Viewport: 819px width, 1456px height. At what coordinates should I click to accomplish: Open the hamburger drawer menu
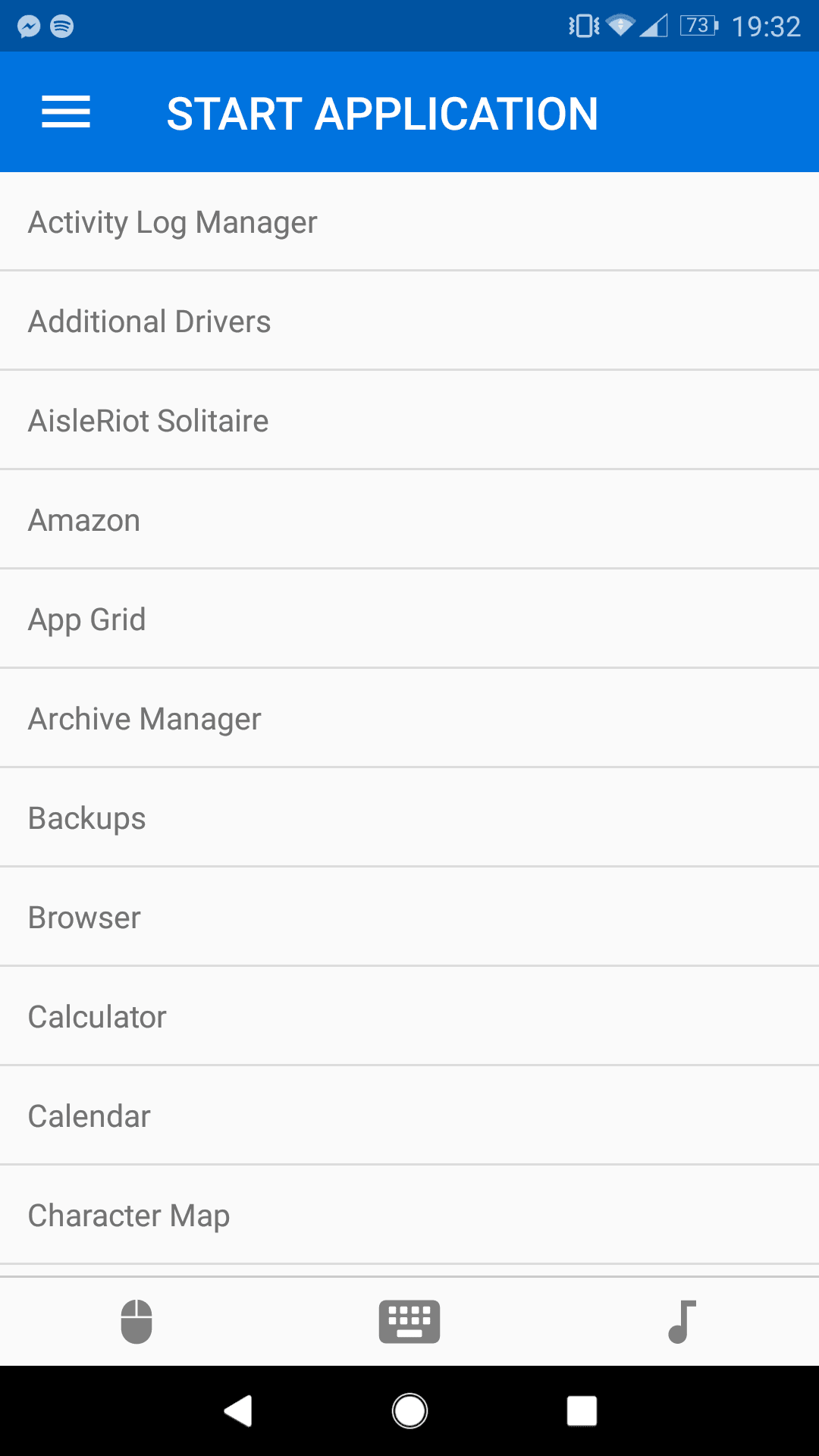(66, 112)
